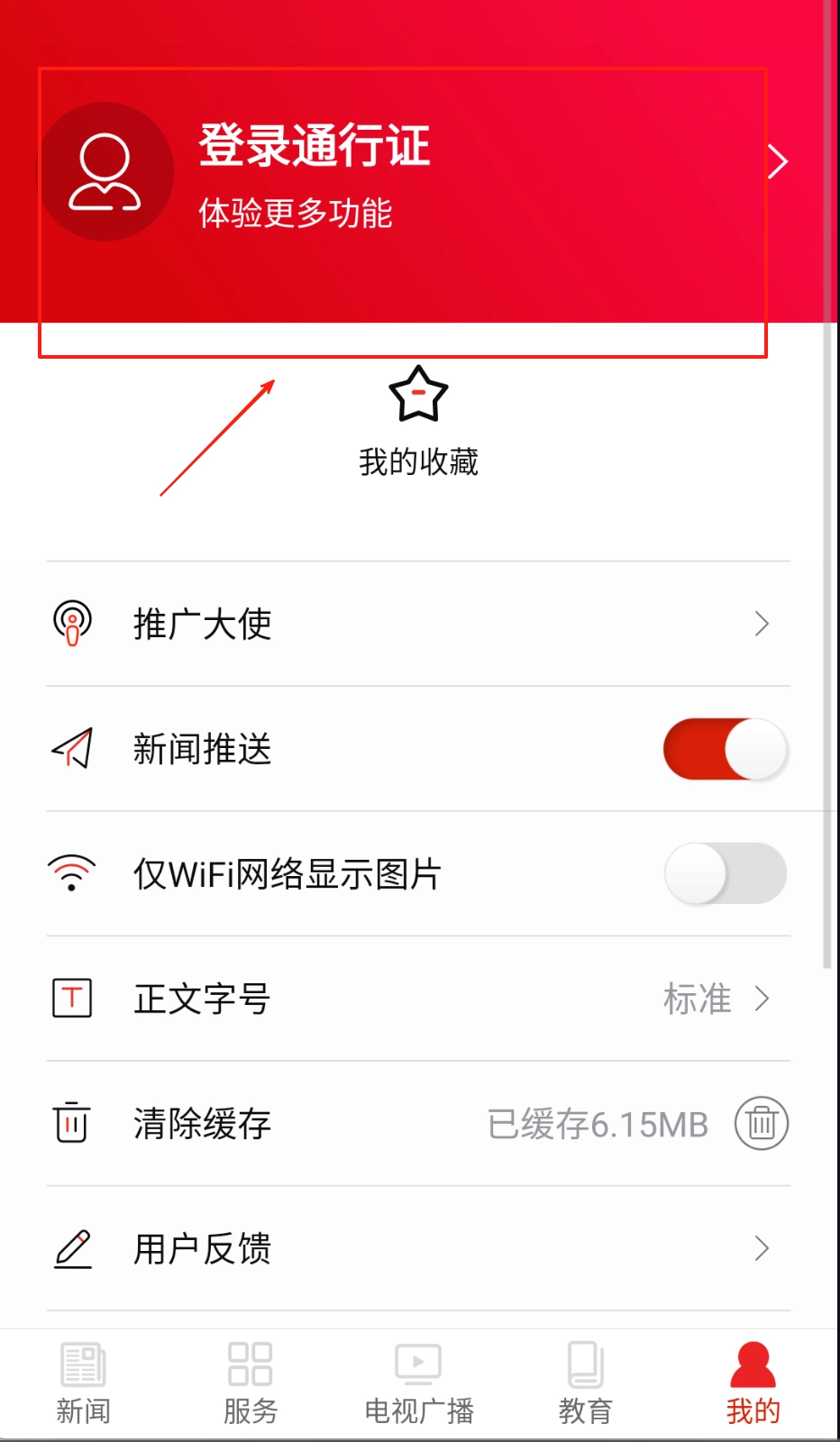Open 登录通行证 login entry
The width and height of the screenshot is (840, 1442).
click(x=314, y=146)
